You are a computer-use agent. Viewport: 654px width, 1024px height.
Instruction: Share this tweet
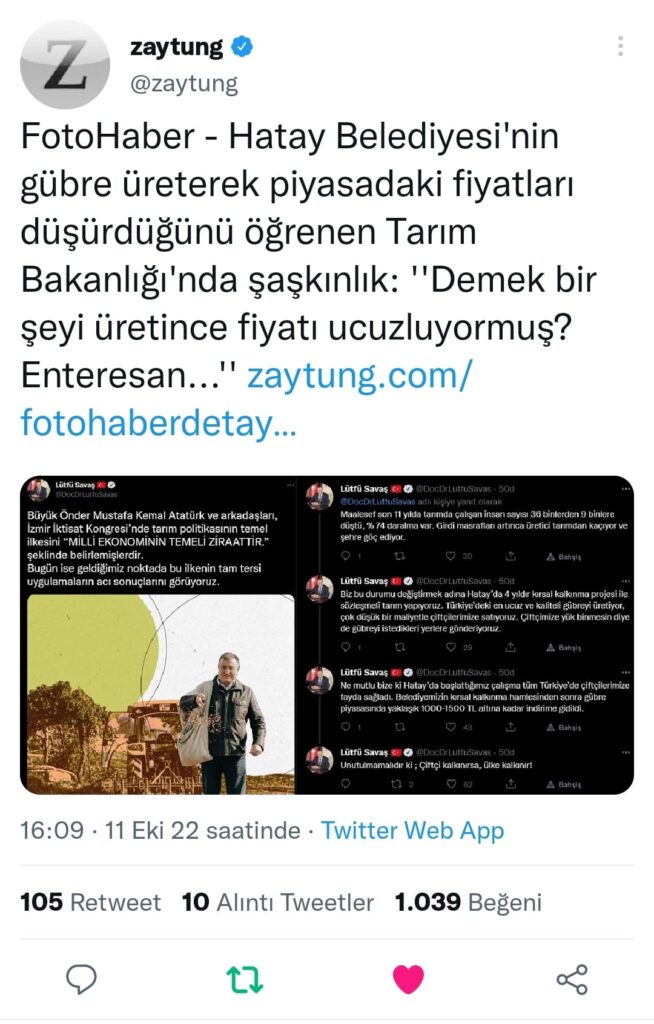(x=571, y=979)
